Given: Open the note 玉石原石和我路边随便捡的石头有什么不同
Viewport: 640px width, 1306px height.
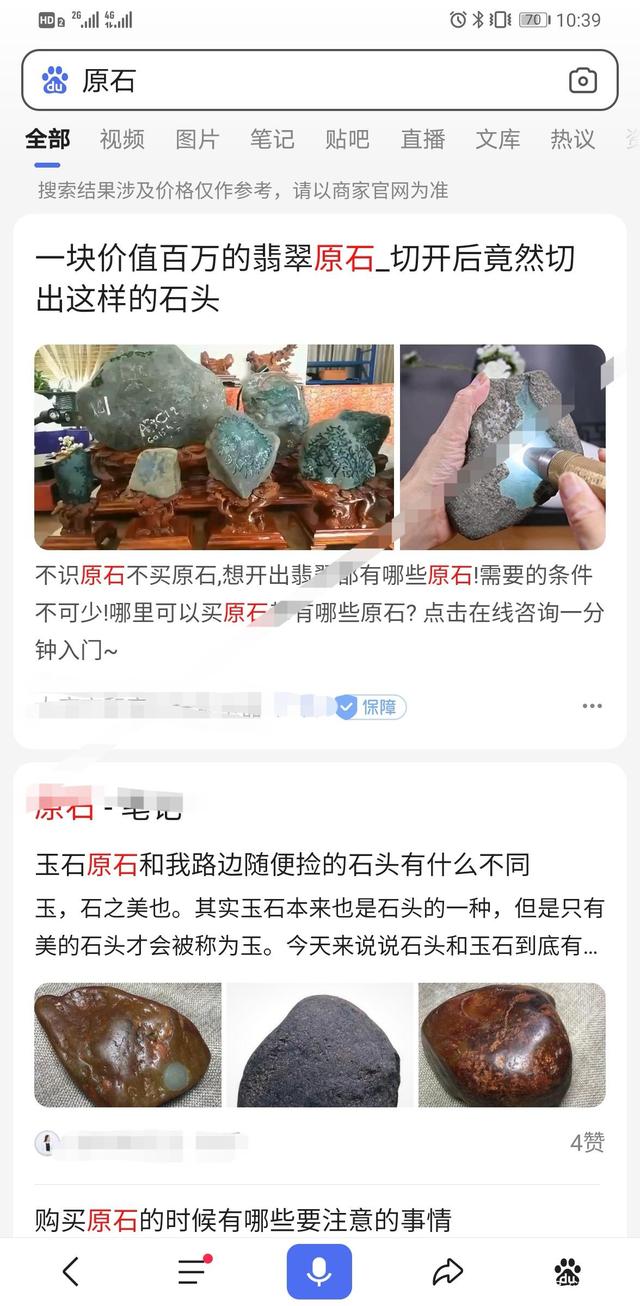Looking at the screenshot, I should (x=282, y=864).
